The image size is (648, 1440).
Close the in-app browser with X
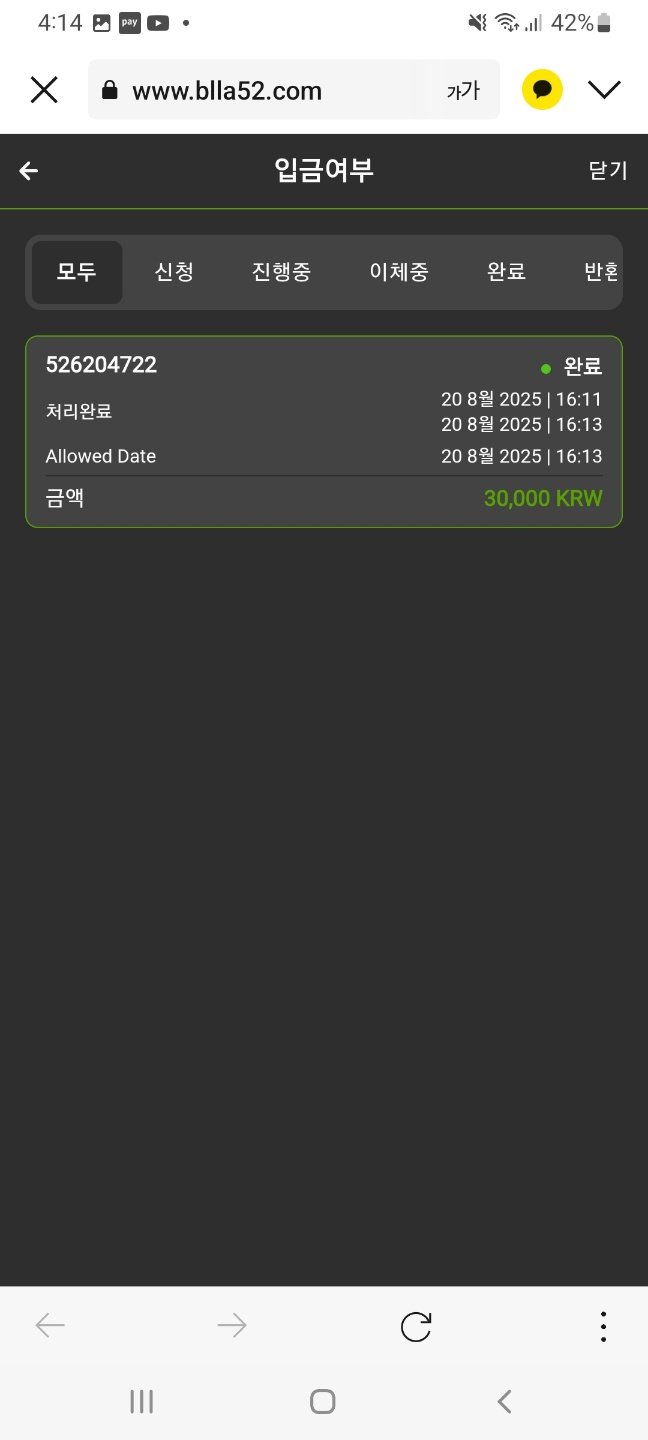pyautogui.click(x=44, y=90)
